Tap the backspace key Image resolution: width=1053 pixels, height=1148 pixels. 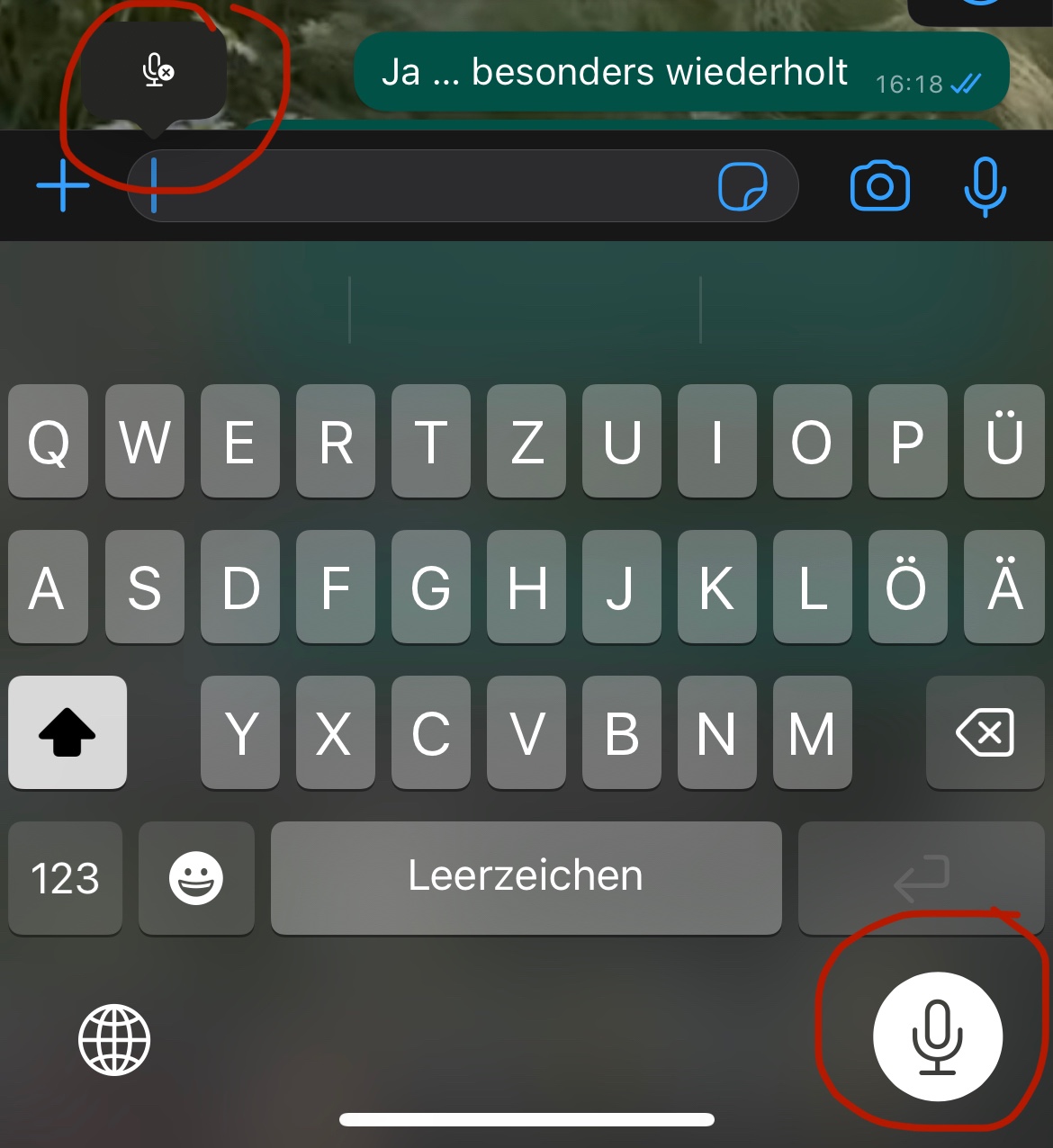(x=985, y=732)
